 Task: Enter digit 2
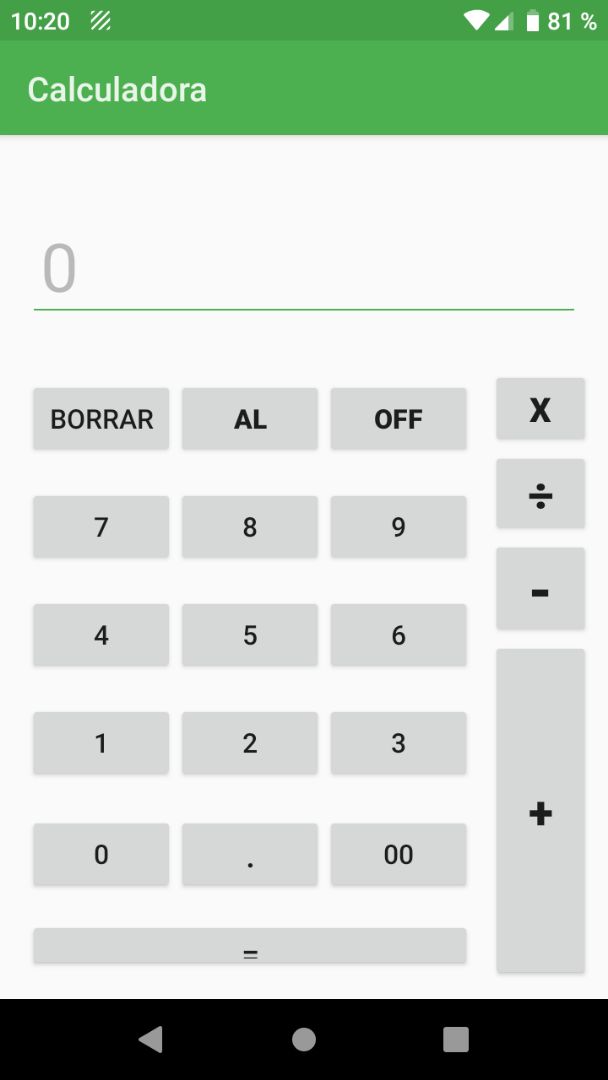tap(250, 743)
